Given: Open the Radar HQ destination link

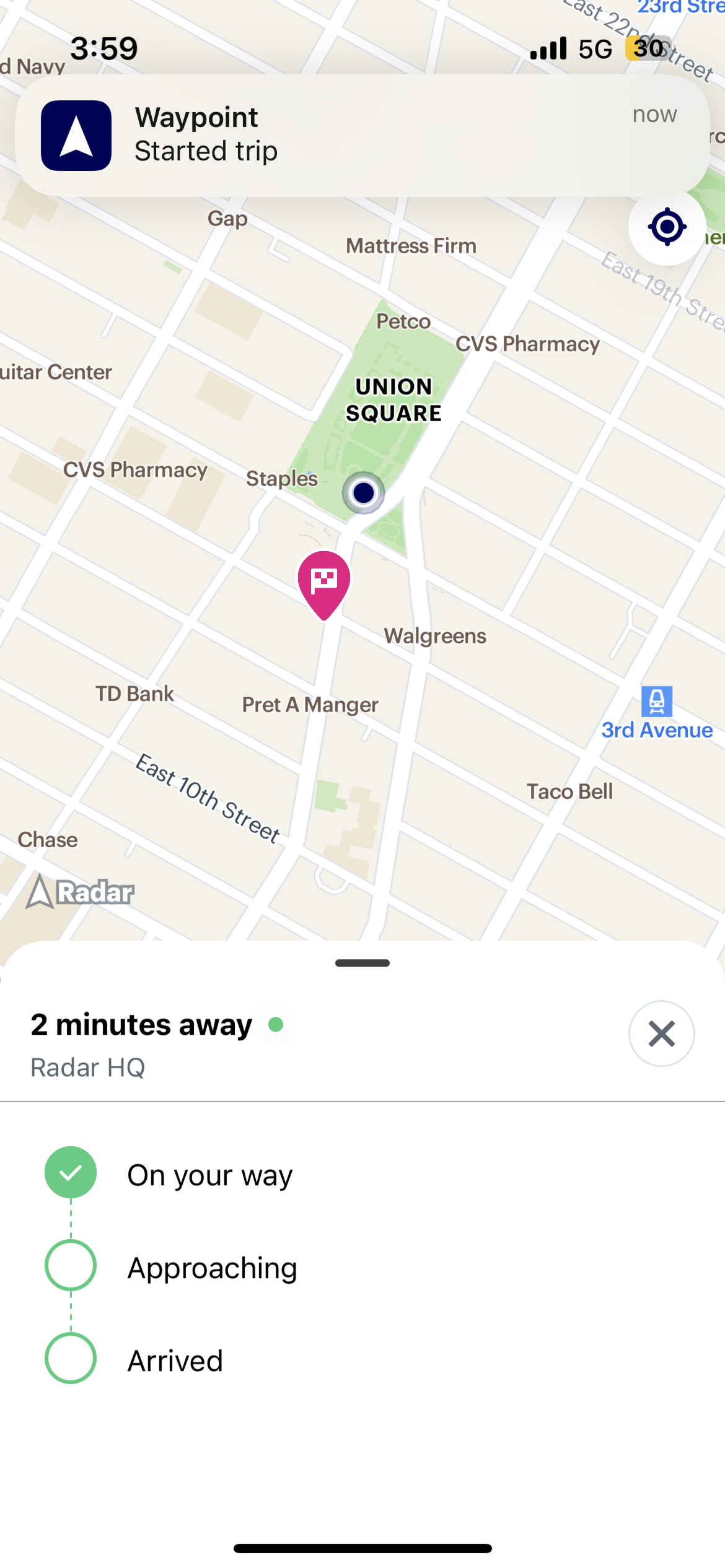Looking at the screenshot, I should [87, 1067].
